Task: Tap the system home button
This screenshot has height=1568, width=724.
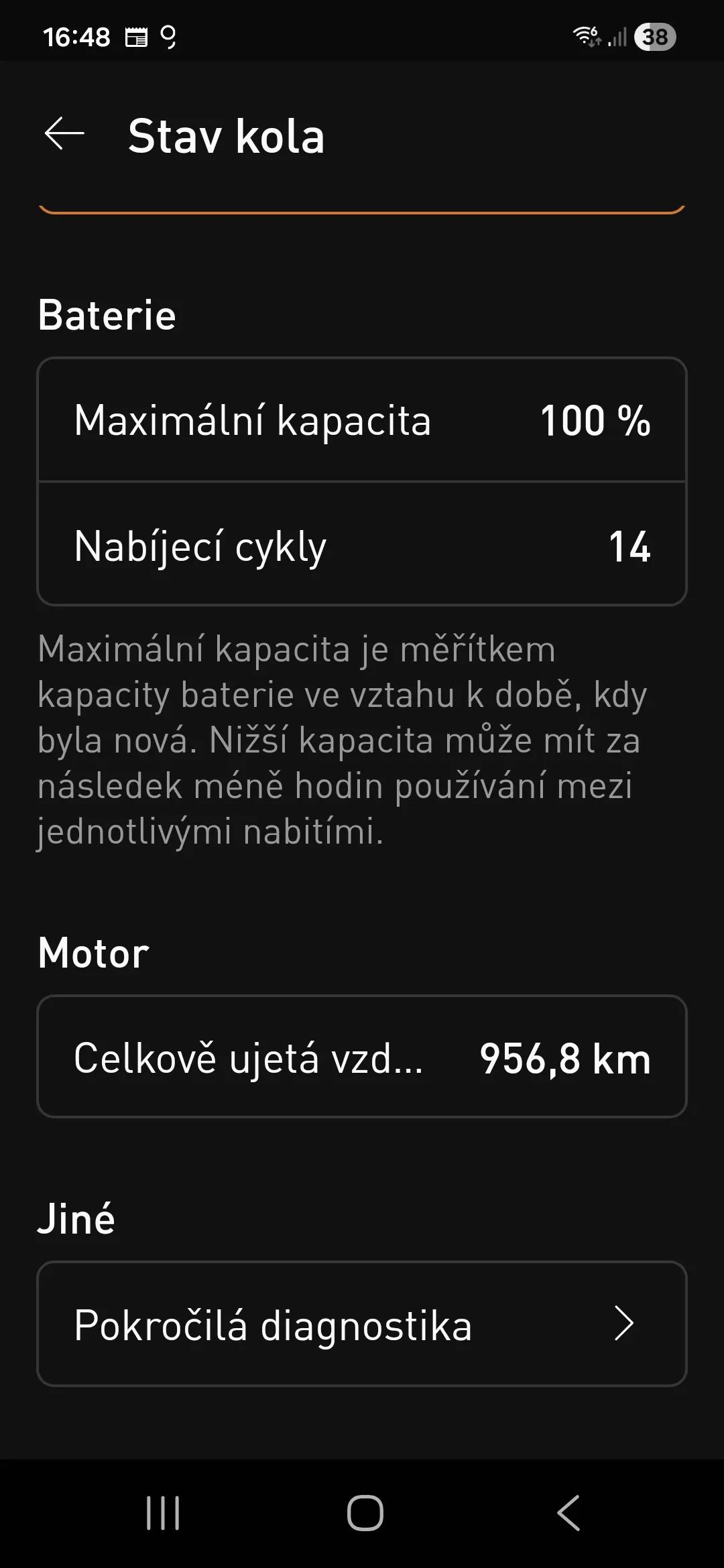Action: pyautogui.click(x=365, y=1513)
